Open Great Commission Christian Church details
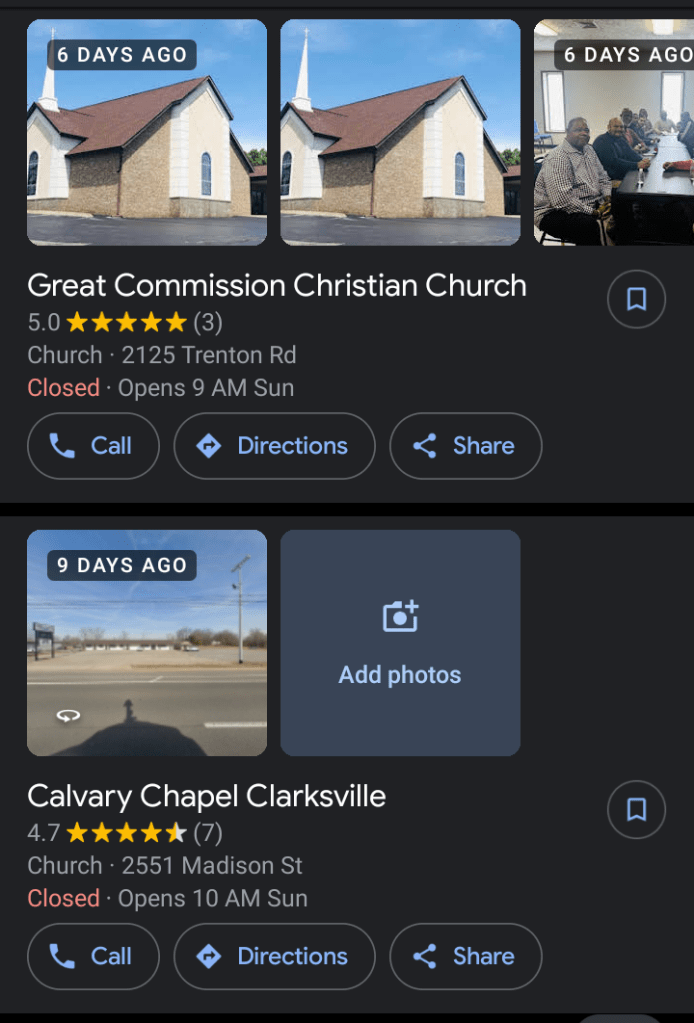The height and width of the screenshot is (1023, 694). 277,286
